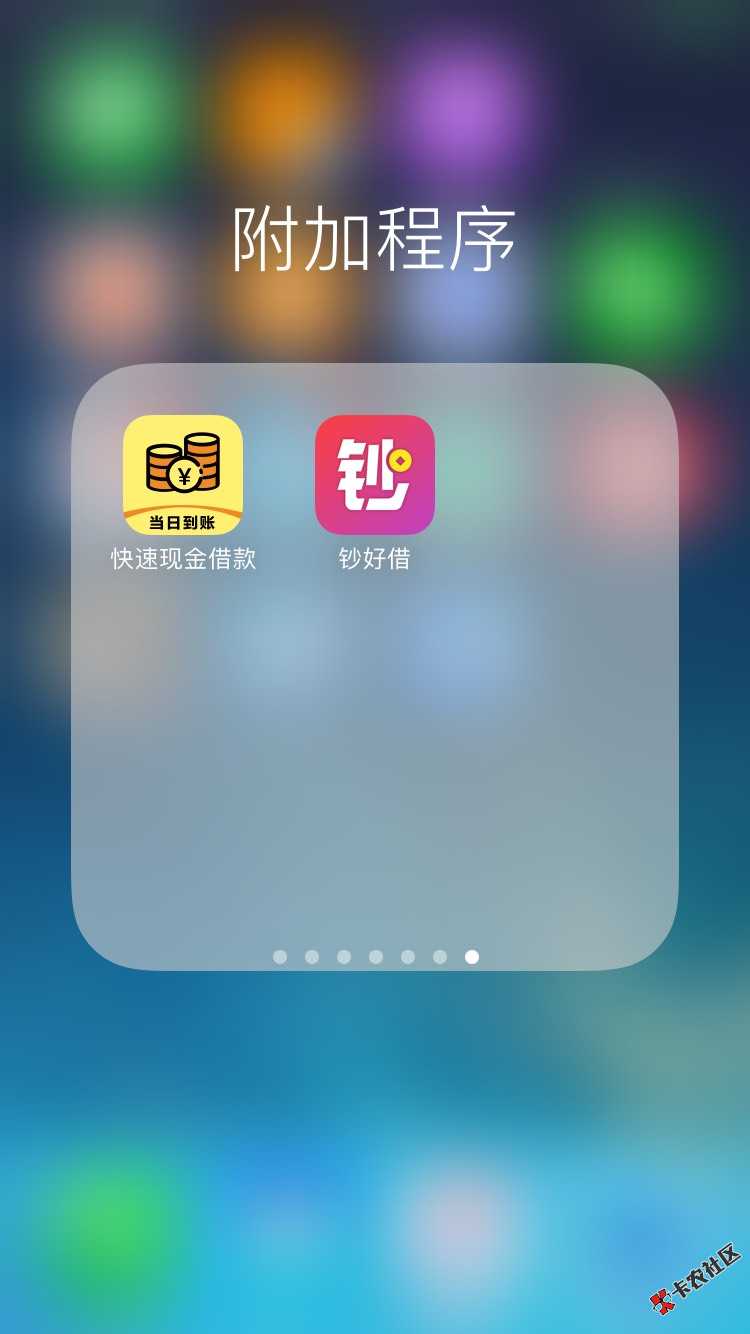Image resolution: width=750 pixels, height=1334 pixels.
Task: Open the 快速现金借款 app
Action: (x=183, y=475)
